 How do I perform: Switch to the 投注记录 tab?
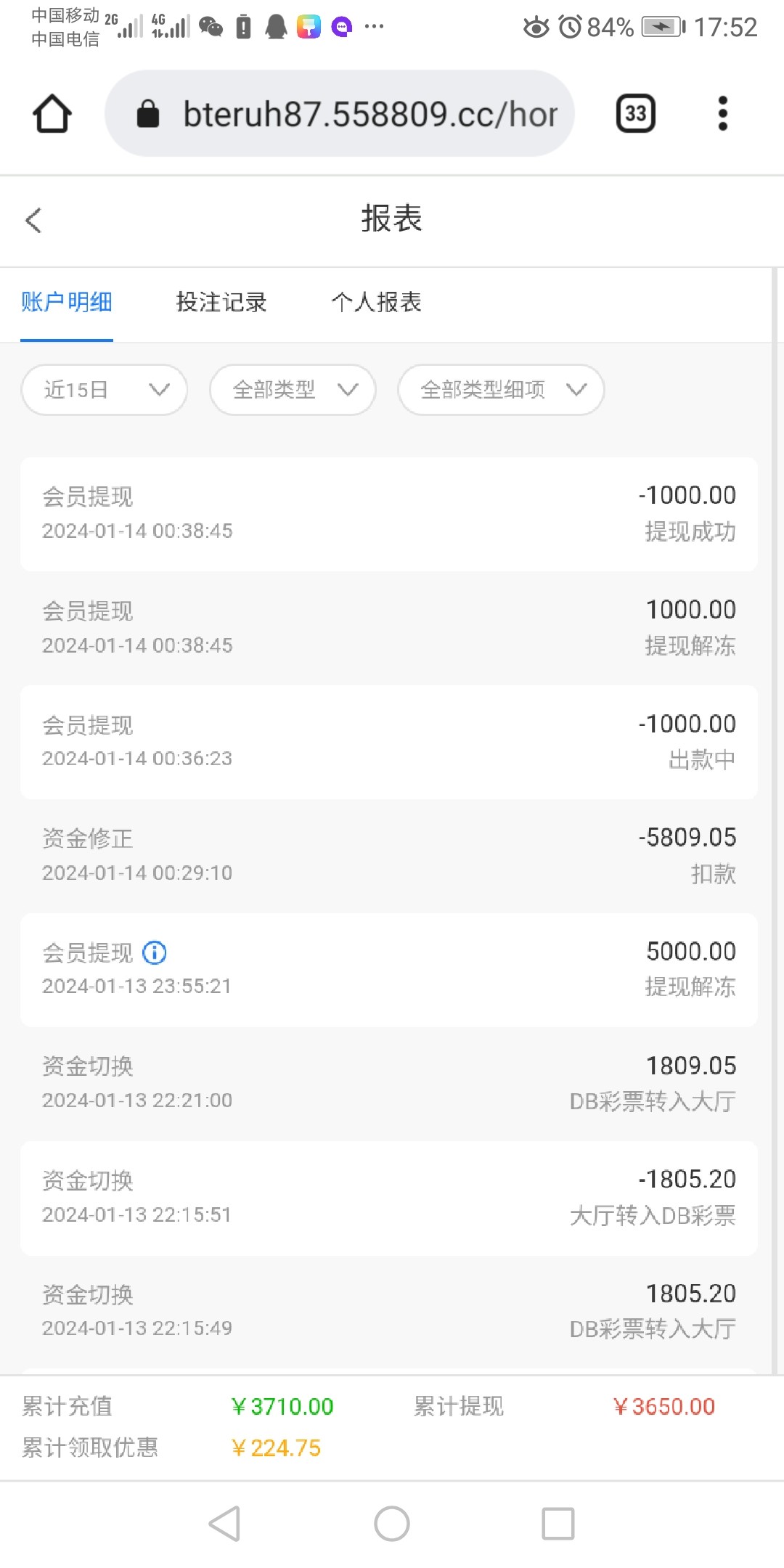[221, 302]
